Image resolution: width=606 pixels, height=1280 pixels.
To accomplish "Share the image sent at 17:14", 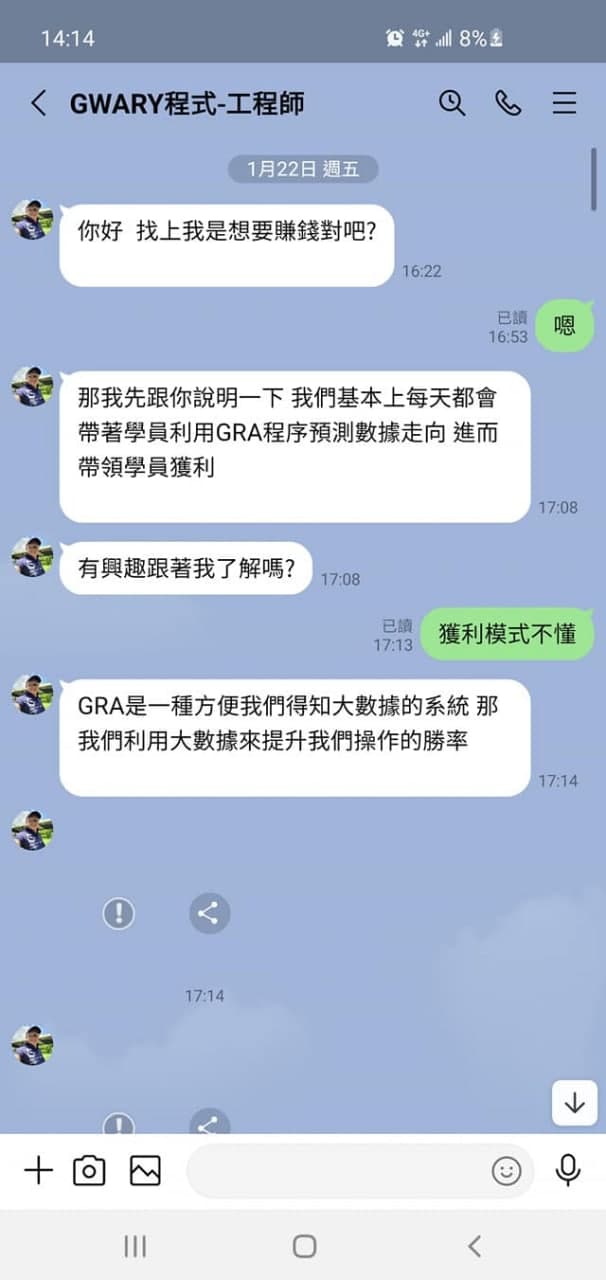I will click(209, 913).
